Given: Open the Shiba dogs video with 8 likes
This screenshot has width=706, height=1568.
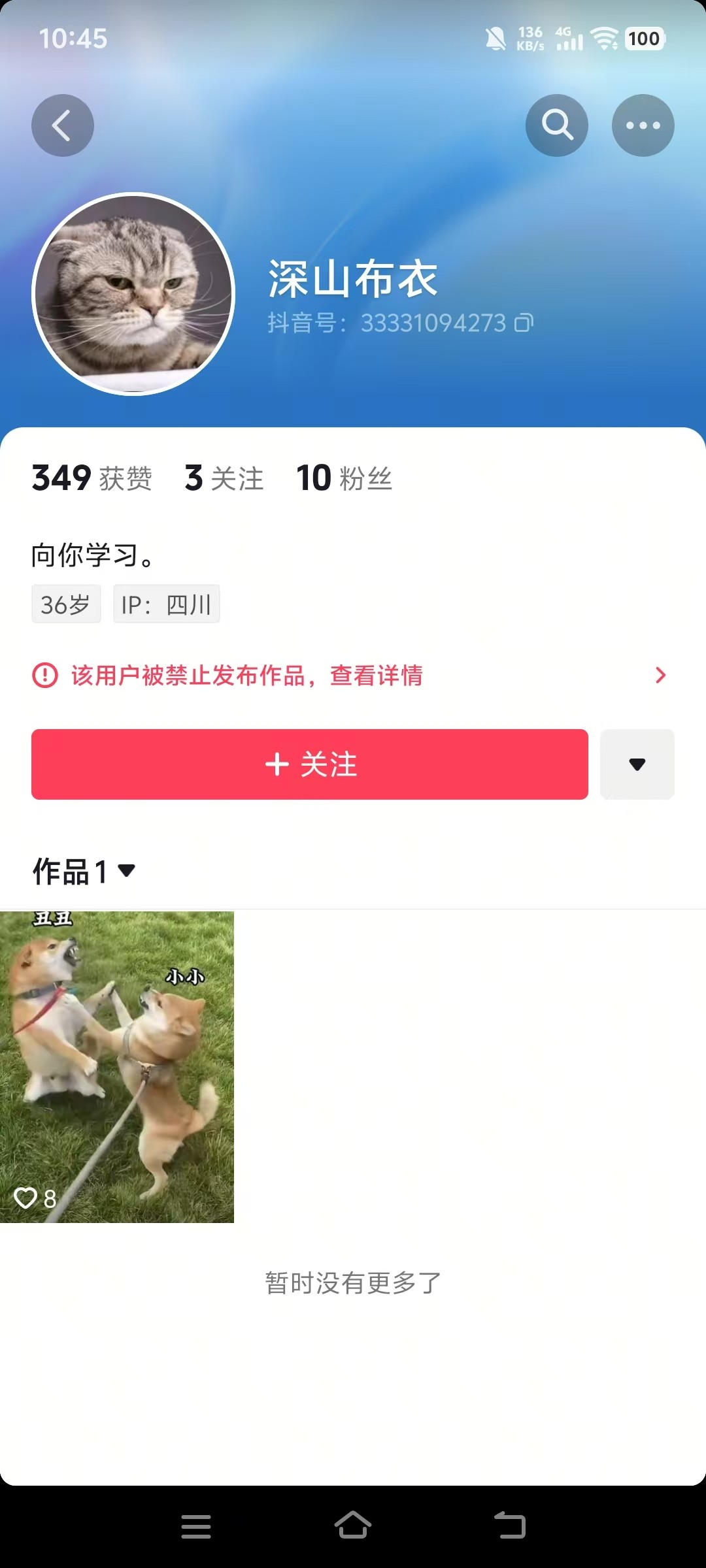Looking at the screenshot, I should pyautogui.click(x=117, y=1067).
